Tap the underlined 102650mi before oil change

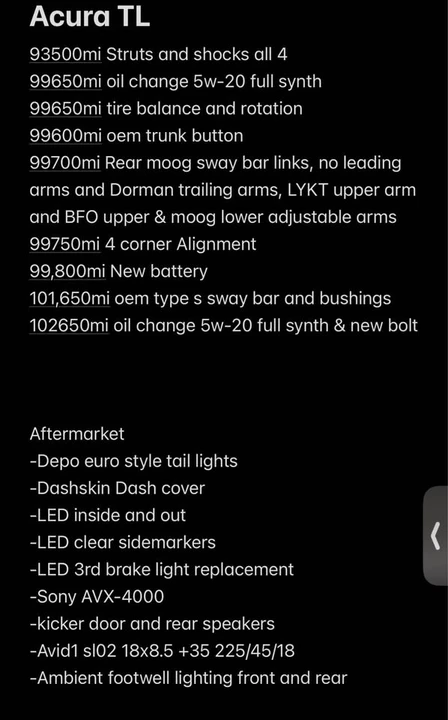(69, 326)
